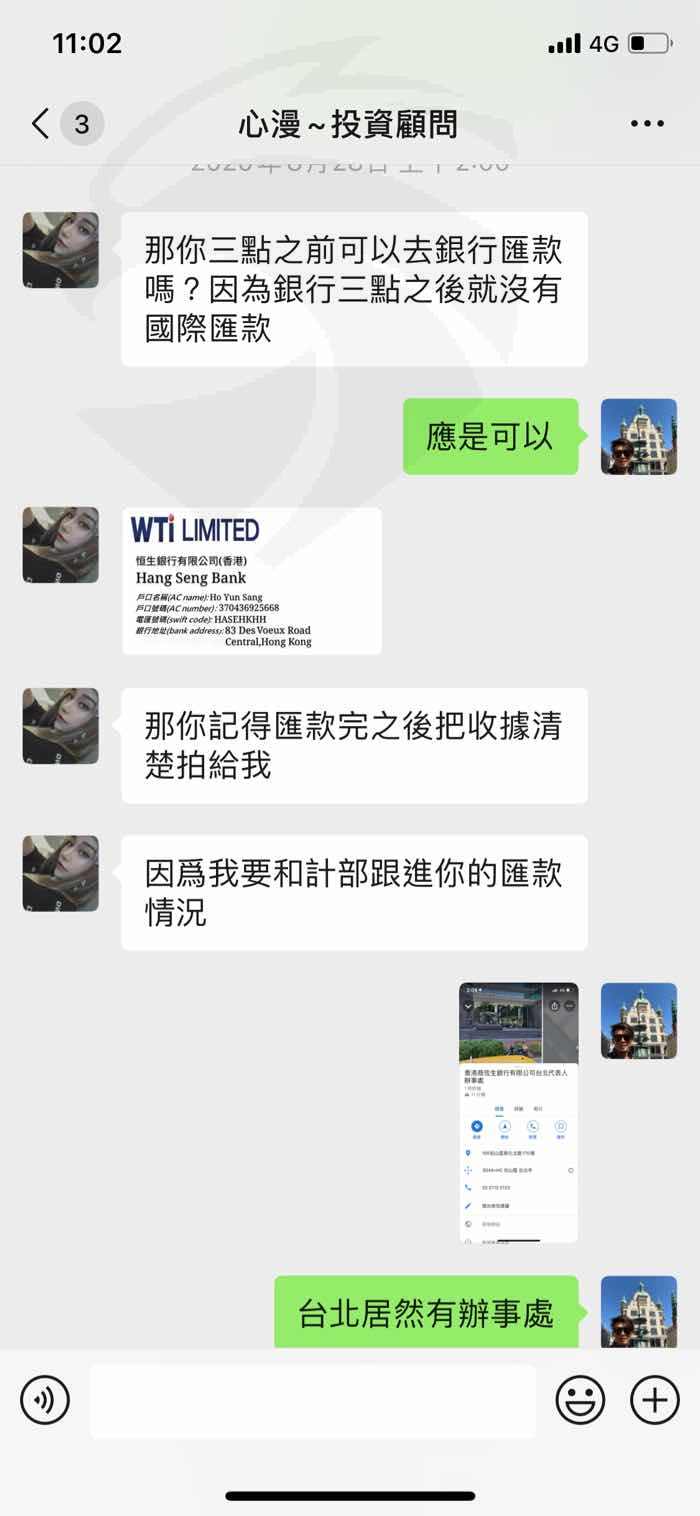
Task: Open your own avatar beside 應是可以
Action: click(639, 436)
